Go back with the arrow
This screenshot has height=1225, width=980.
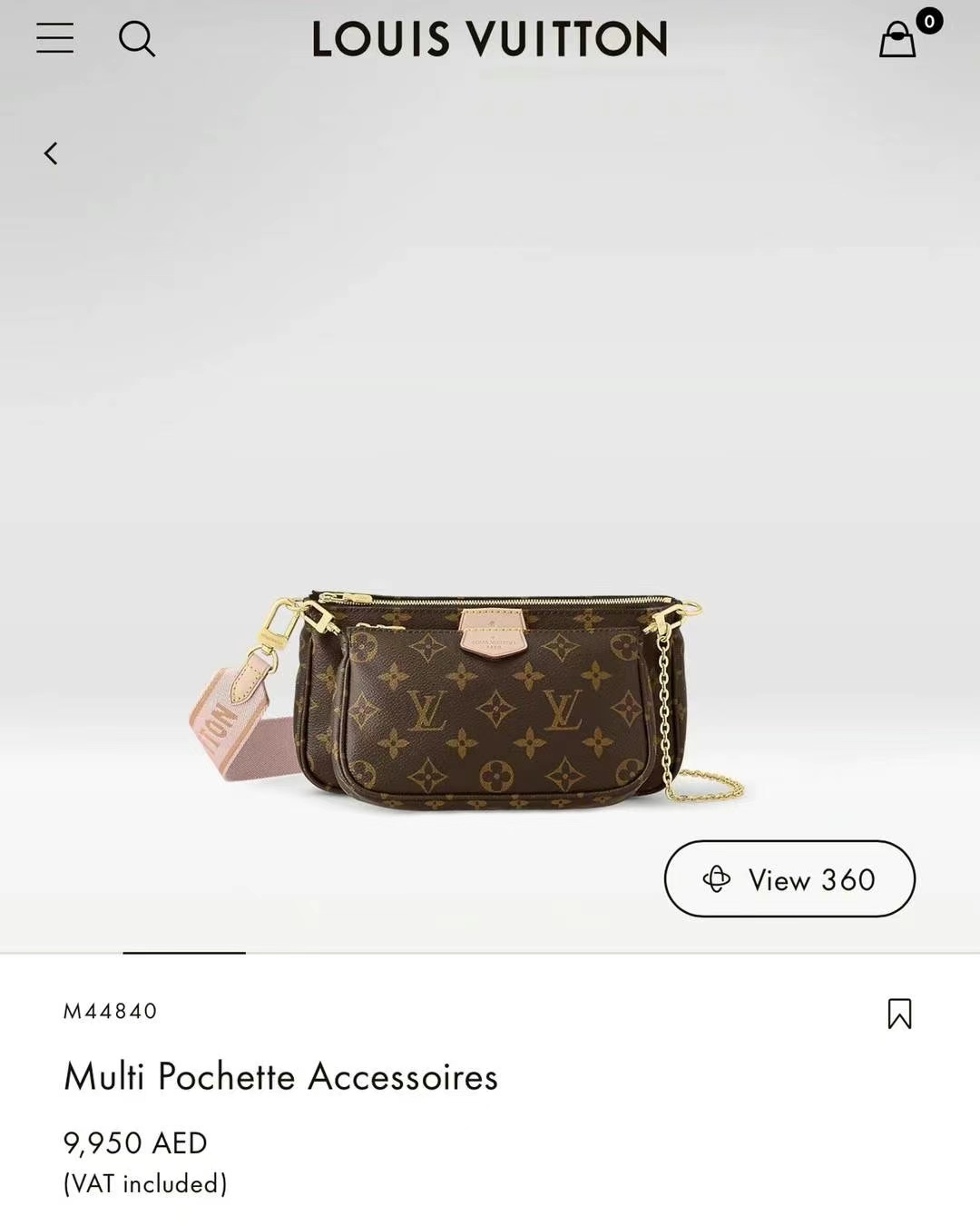pos(51,153)
